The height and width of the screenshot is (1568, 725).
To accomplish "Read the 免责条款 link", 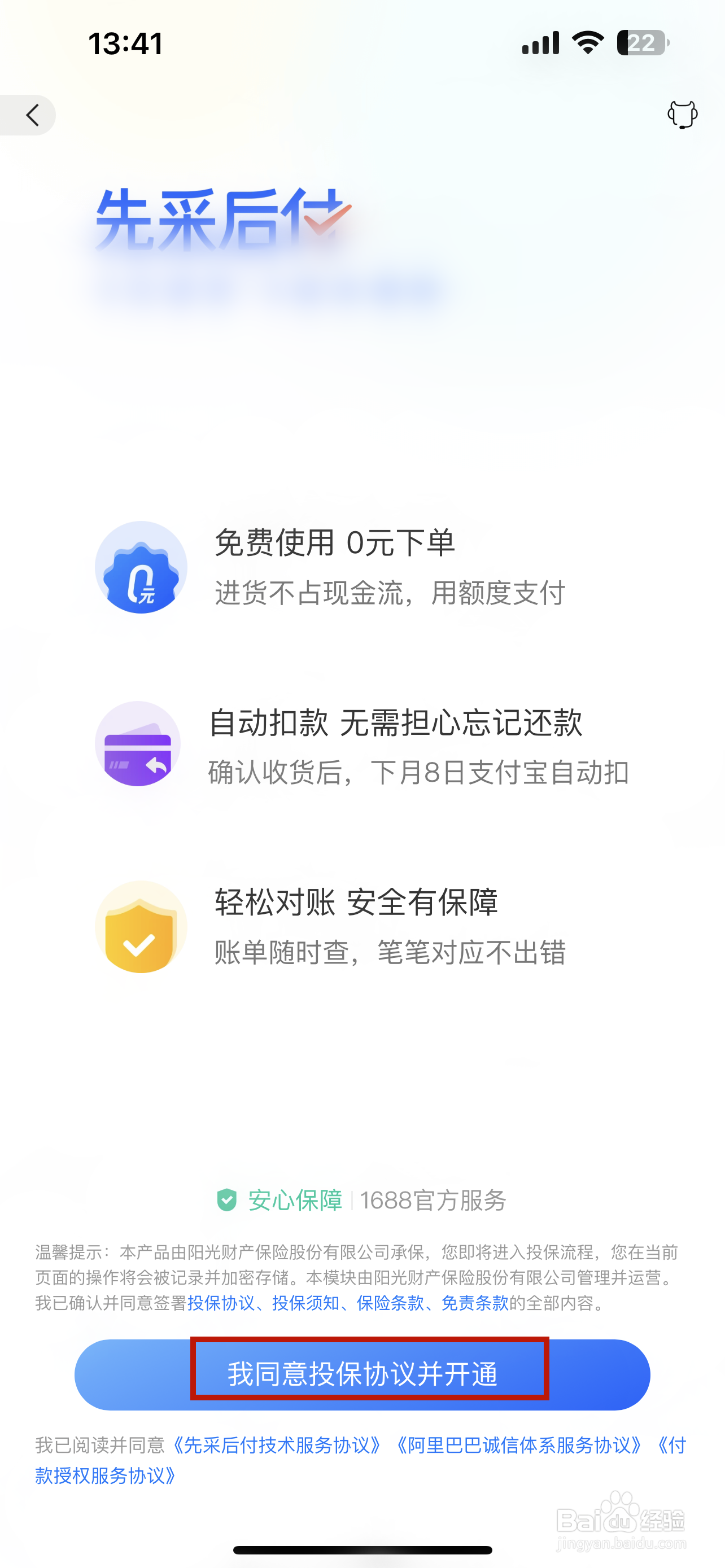I will coord(475,1303).
